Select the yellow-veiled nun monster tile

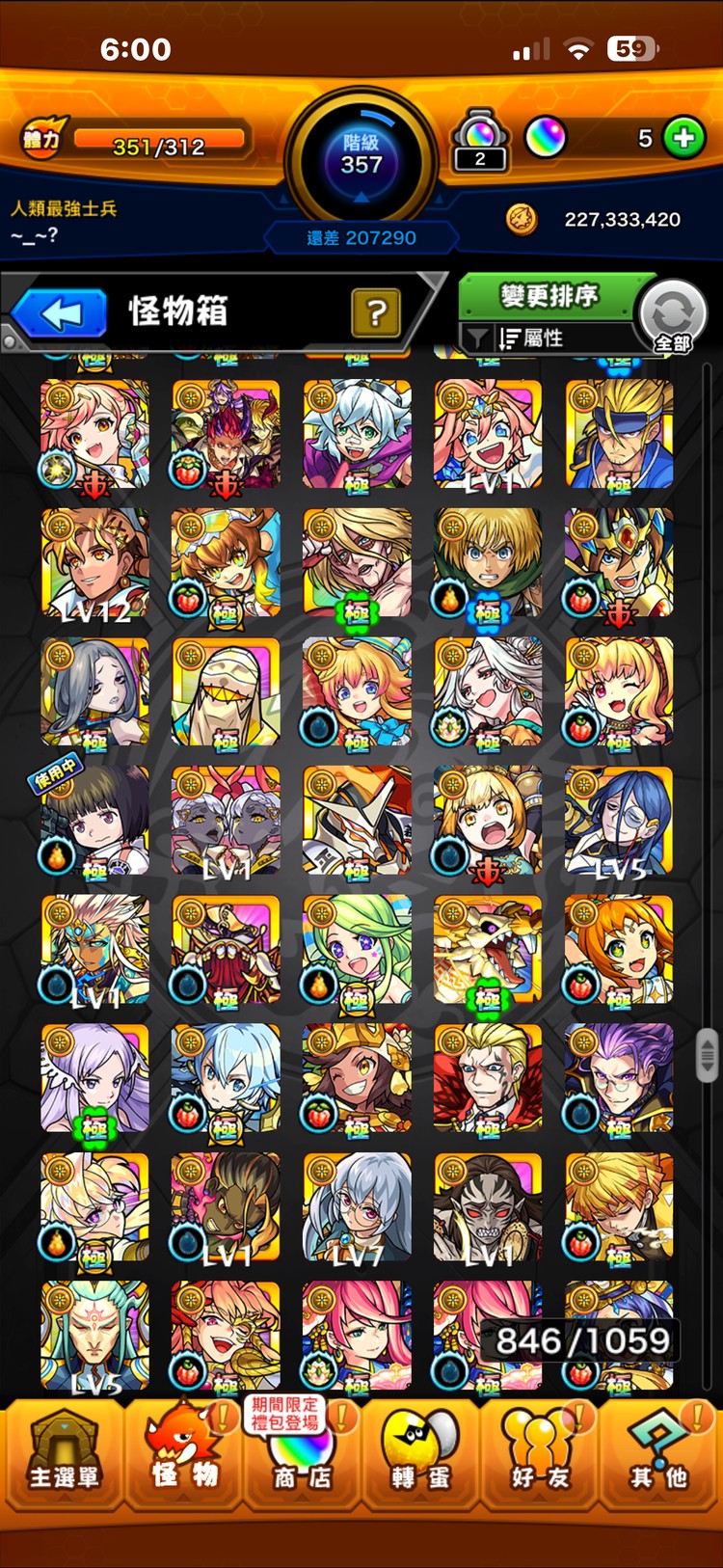pyautogui.click(x=226, y=692)
